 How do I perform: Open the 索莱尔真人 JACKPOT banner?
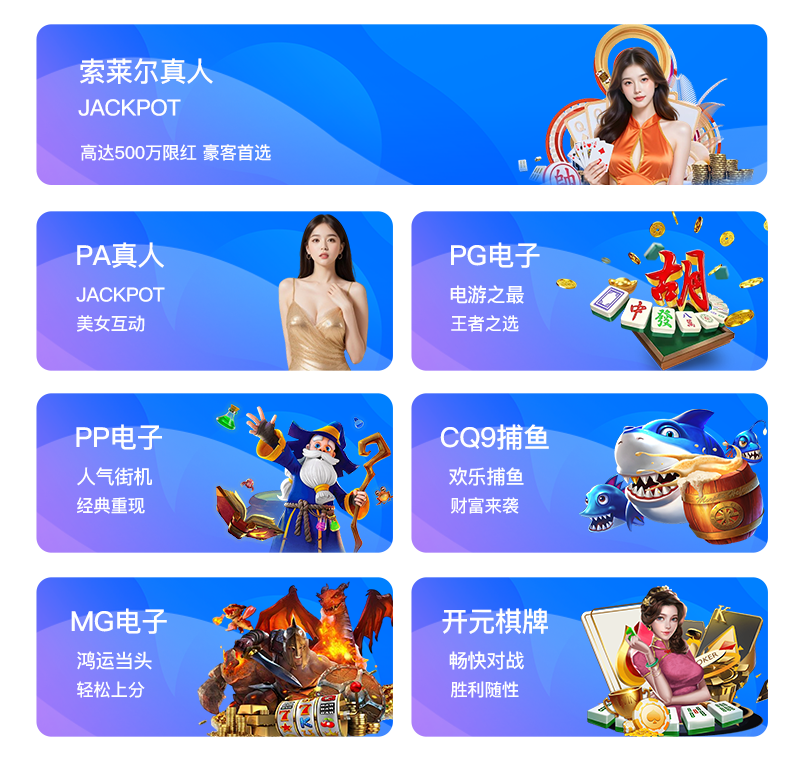point(401,104)
